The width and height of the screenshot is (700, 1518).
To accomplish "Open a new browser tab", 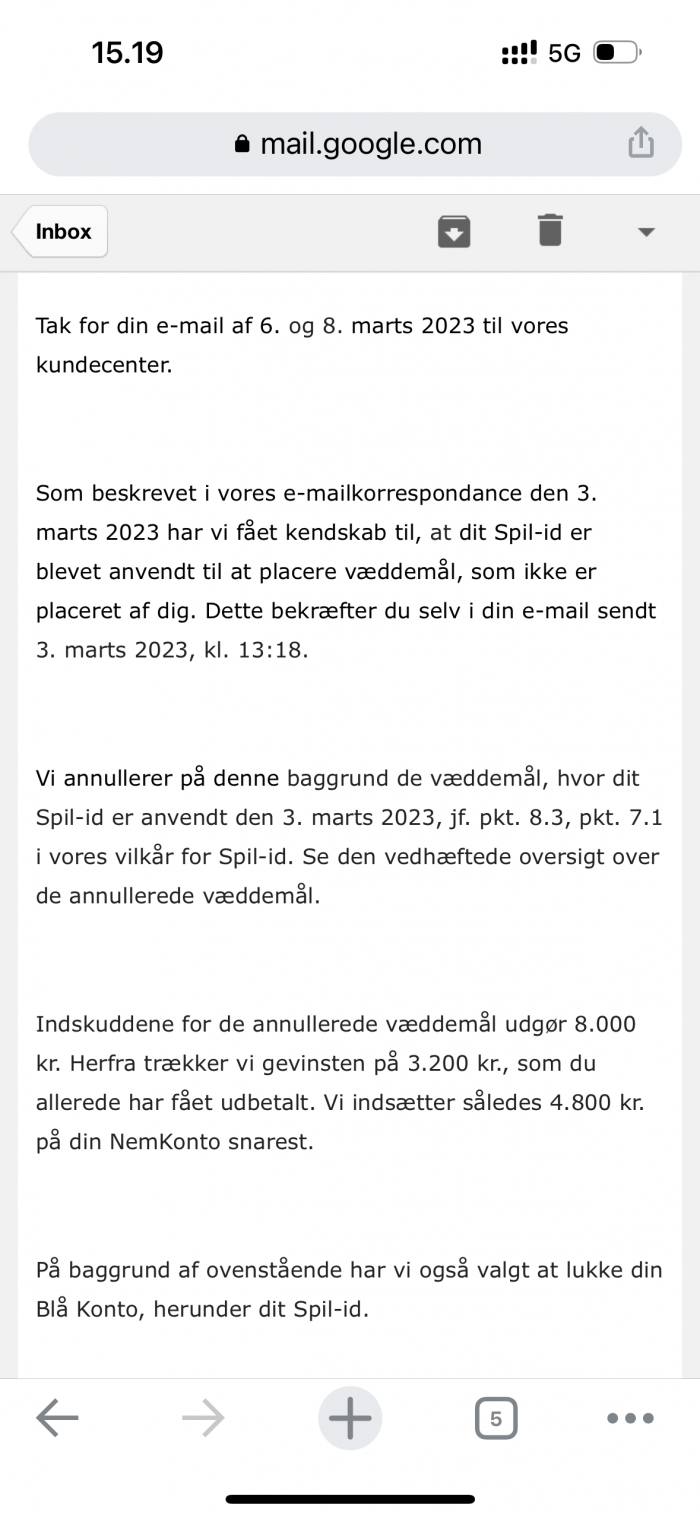I will point(350,1418).
